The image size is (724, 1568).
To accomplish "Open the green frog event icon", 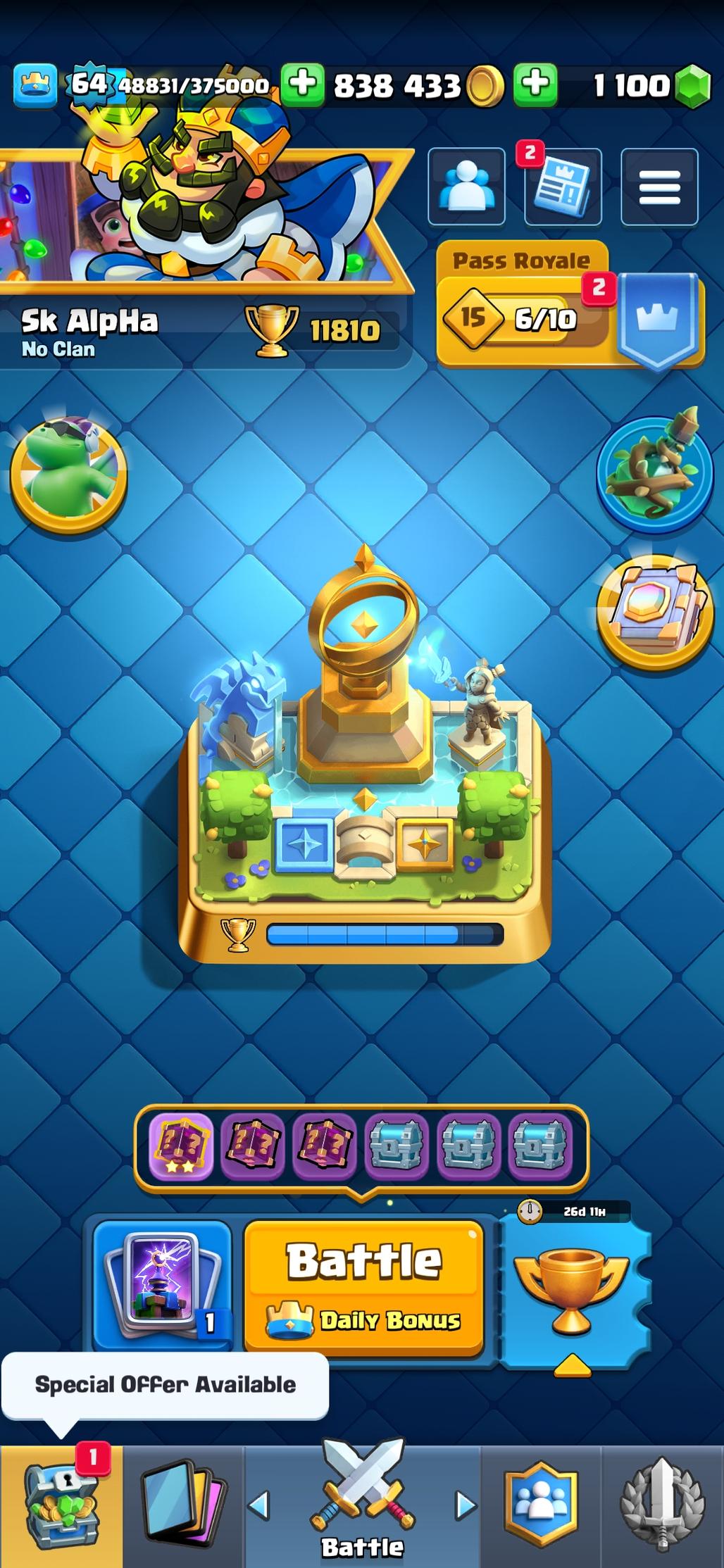I will click(x=68, y=473).
